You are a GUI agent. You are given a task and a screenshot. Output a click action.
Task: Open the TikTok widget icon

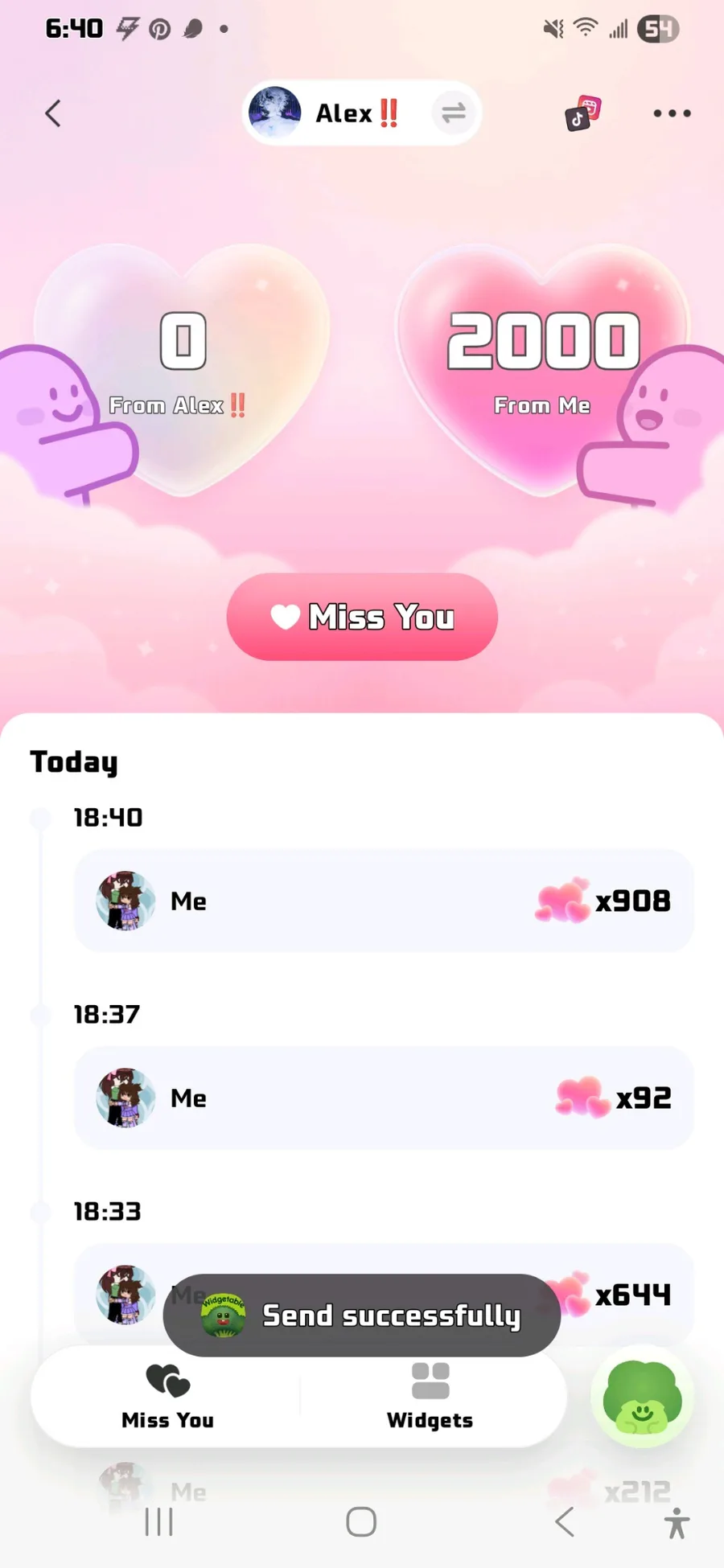tap(583, 113)
